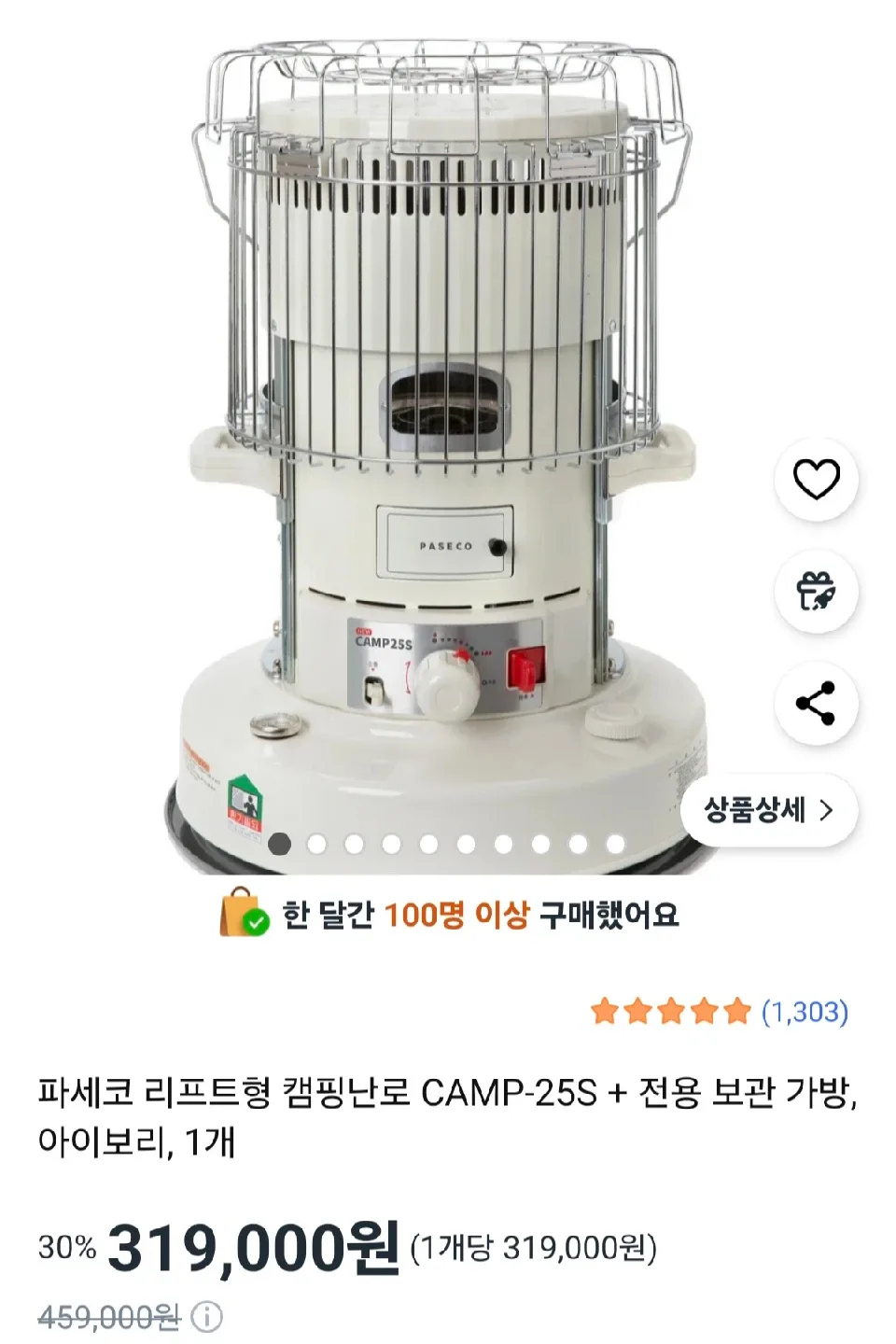Share the Paseco CAMP-25S listing
Viewport: 896px width, 1344px height.
click(x=816, y=703)
